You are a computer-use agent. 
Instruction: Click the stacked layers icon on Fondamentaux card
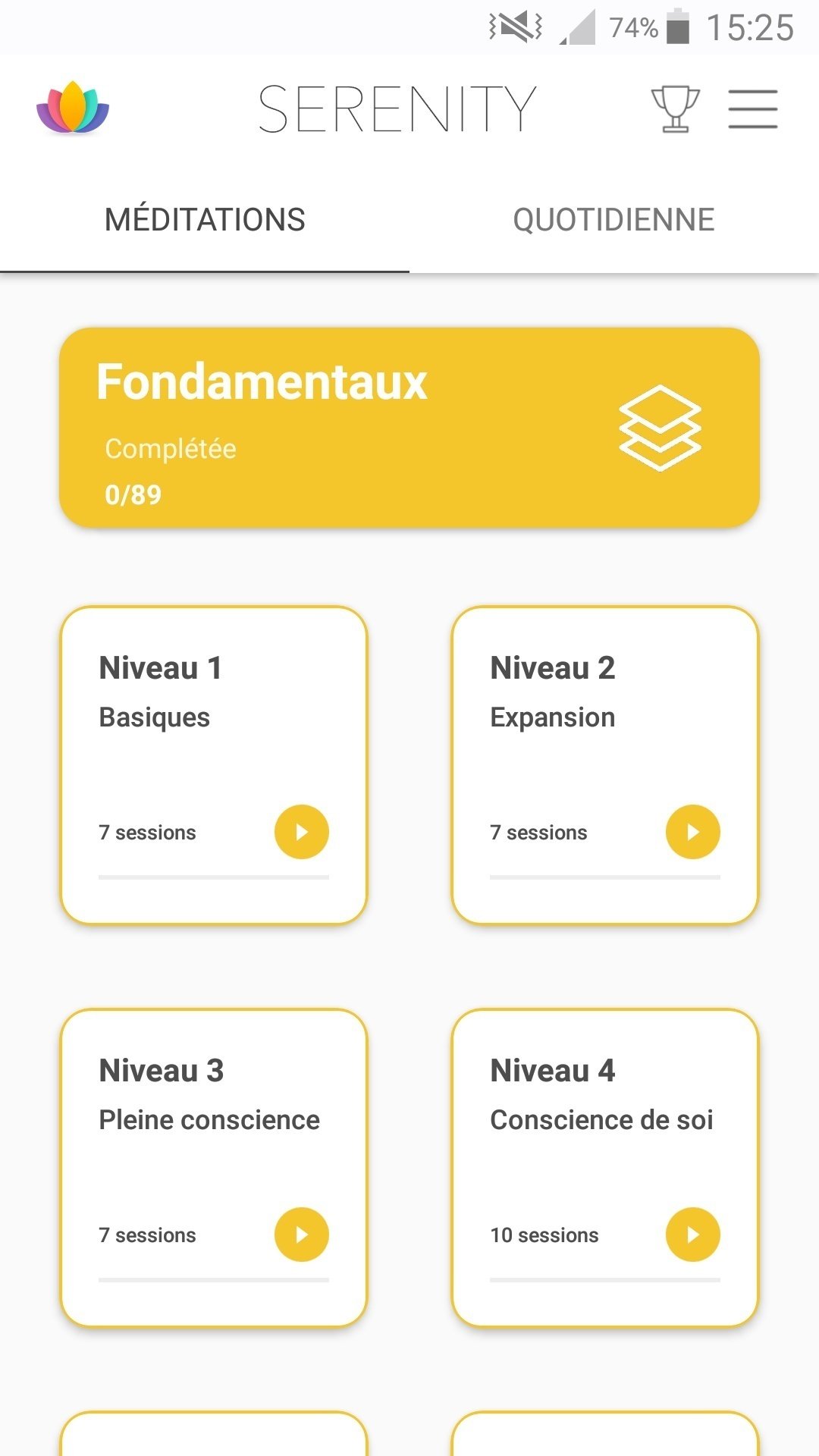click(x=659, y=428)
